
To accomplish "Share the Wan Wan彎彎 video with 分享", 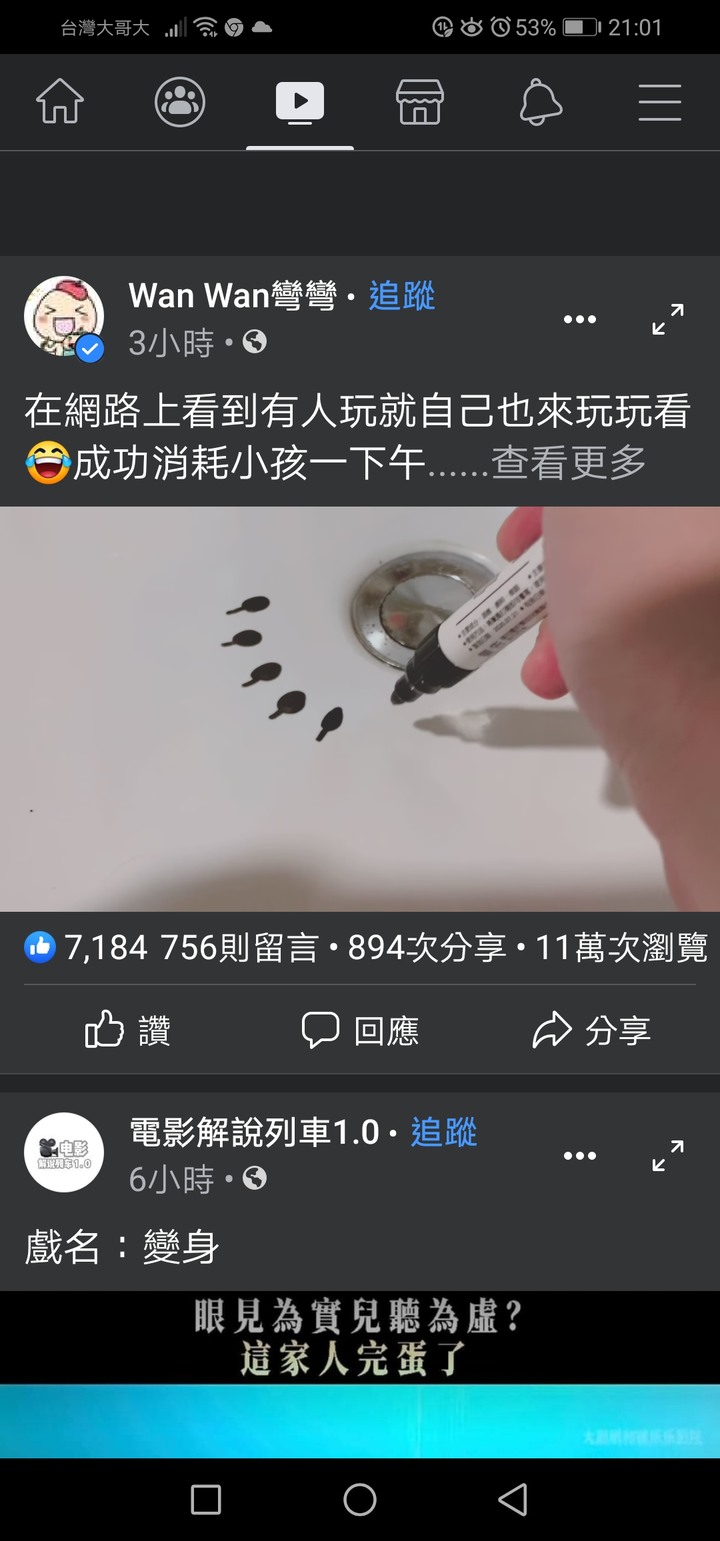I will click(x=592, y=1031).
